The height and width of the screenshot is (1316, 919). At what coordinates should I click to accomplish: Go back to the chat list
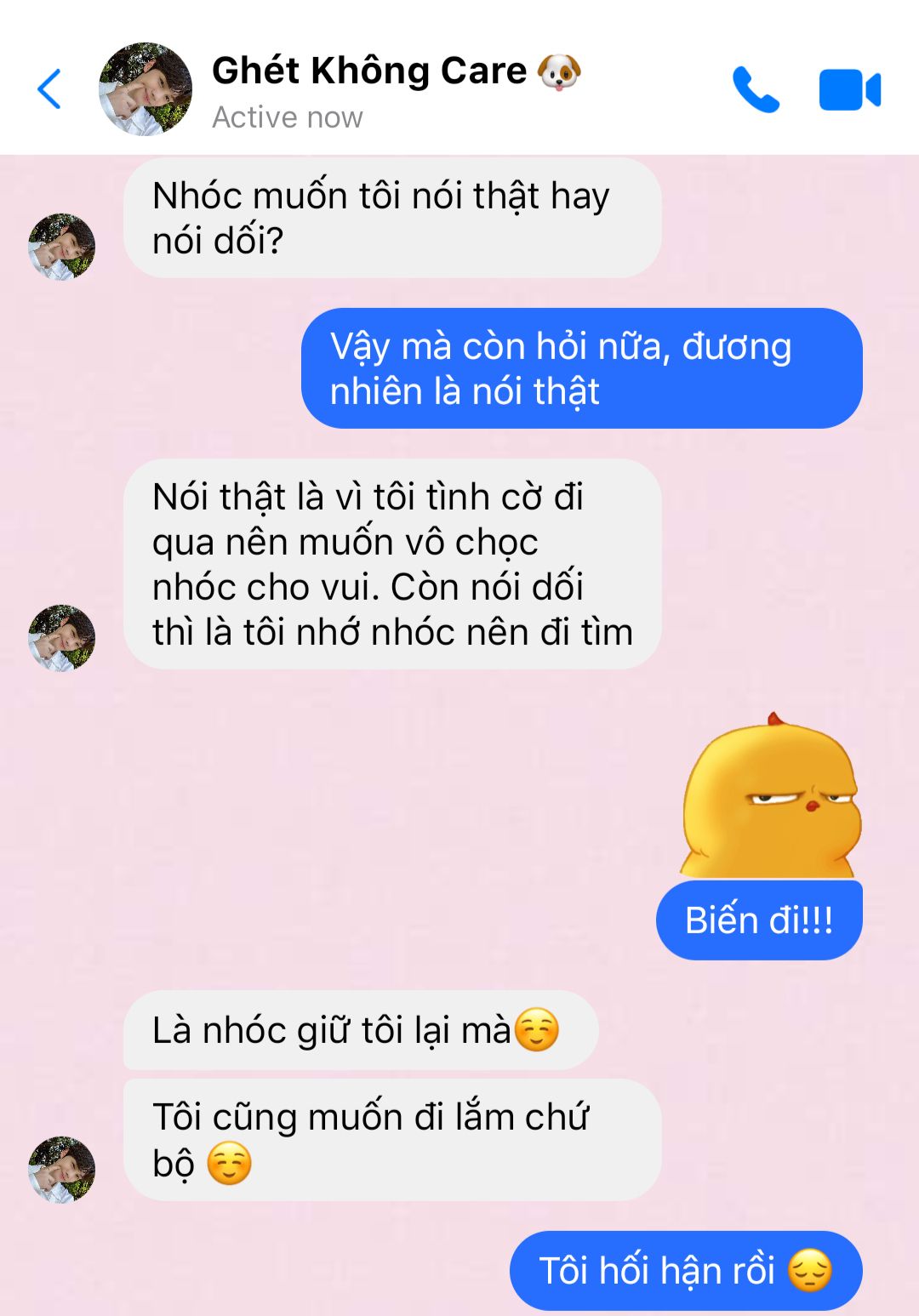(49, 89)
